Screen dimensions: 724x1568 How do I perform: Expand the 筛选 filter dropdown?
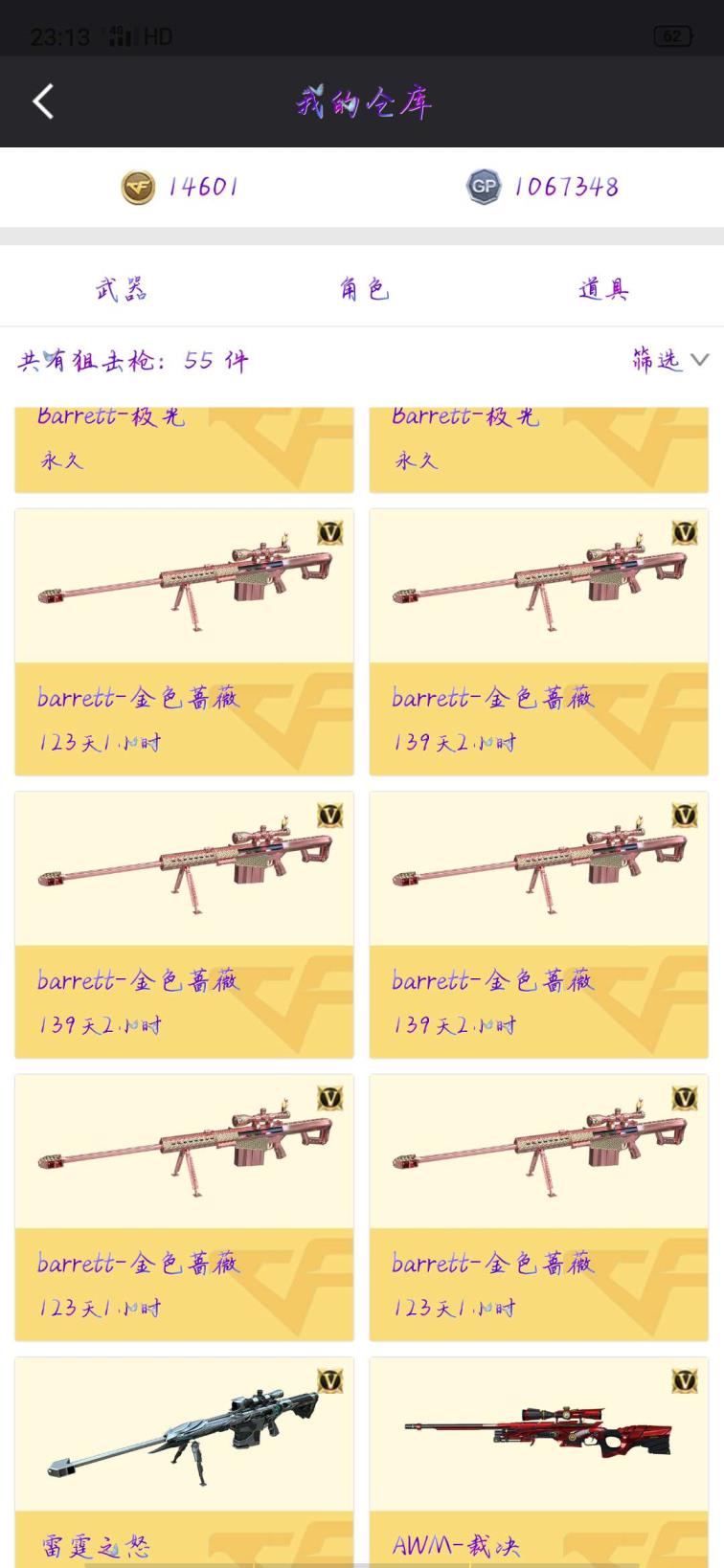[x=669, y=360]
